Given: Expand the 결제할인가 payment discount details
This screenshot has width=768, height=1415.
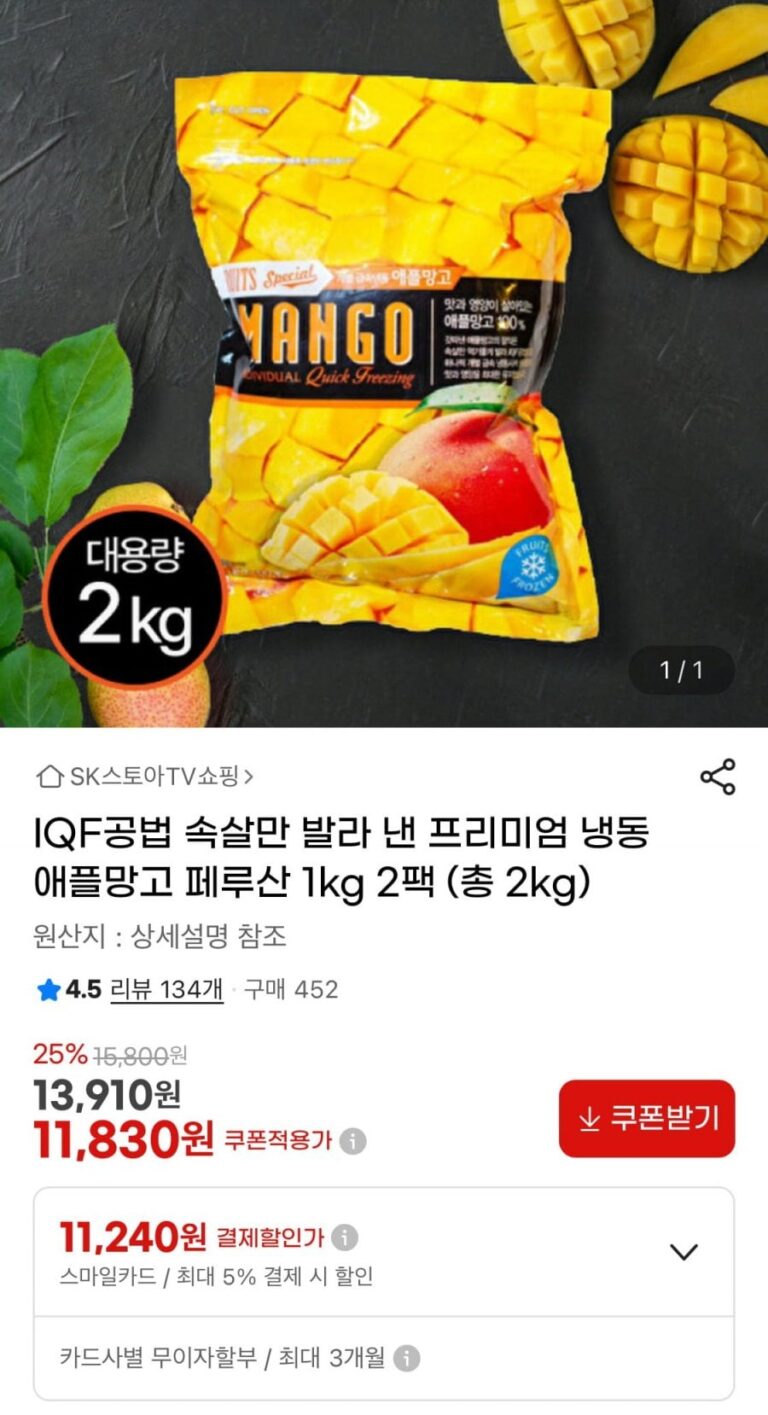Looking at the screenshot, I should click(683, 1251).
